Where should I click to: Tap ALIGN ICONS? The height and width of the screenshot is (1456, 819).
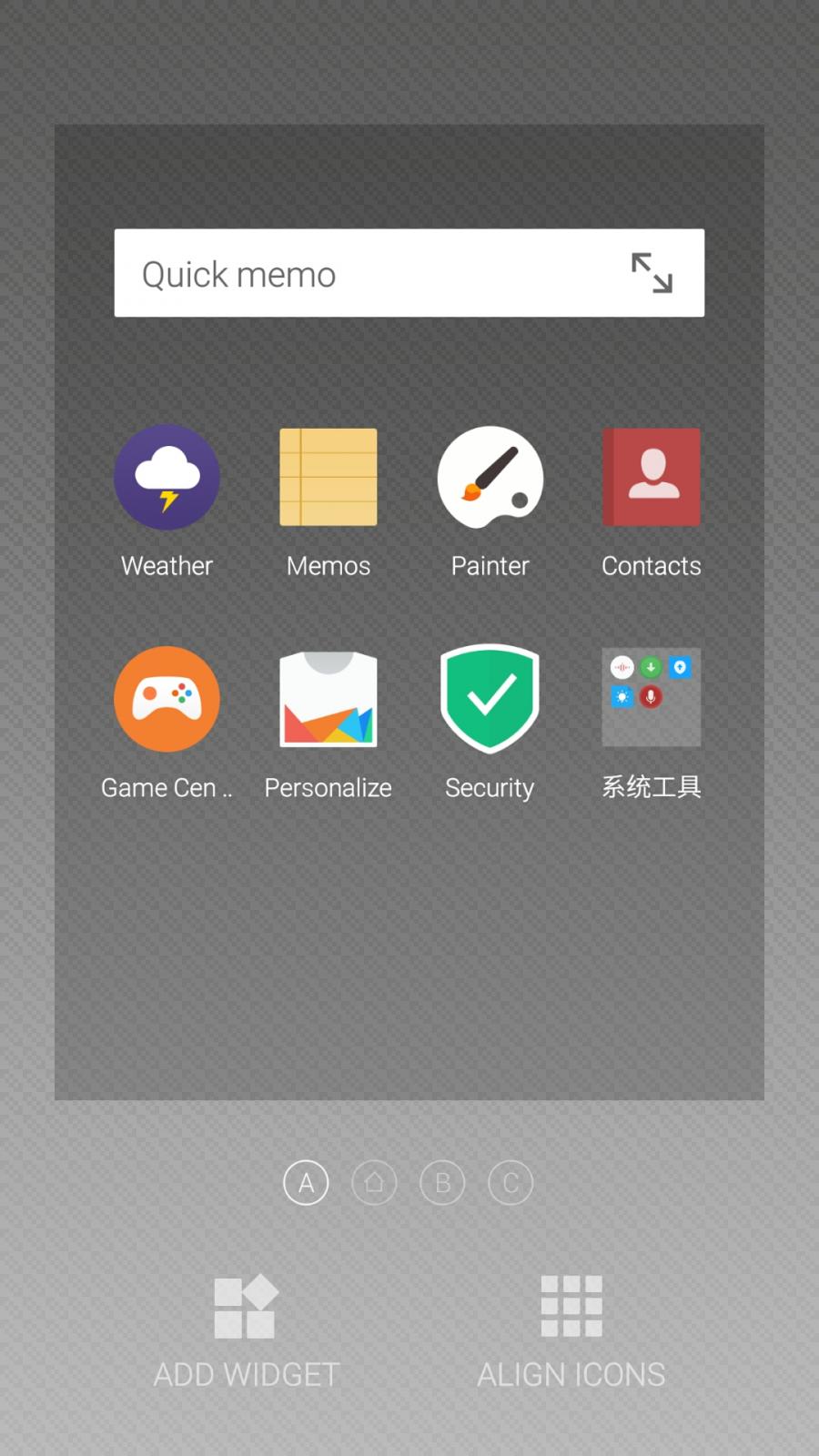(x=571, y=1331)
